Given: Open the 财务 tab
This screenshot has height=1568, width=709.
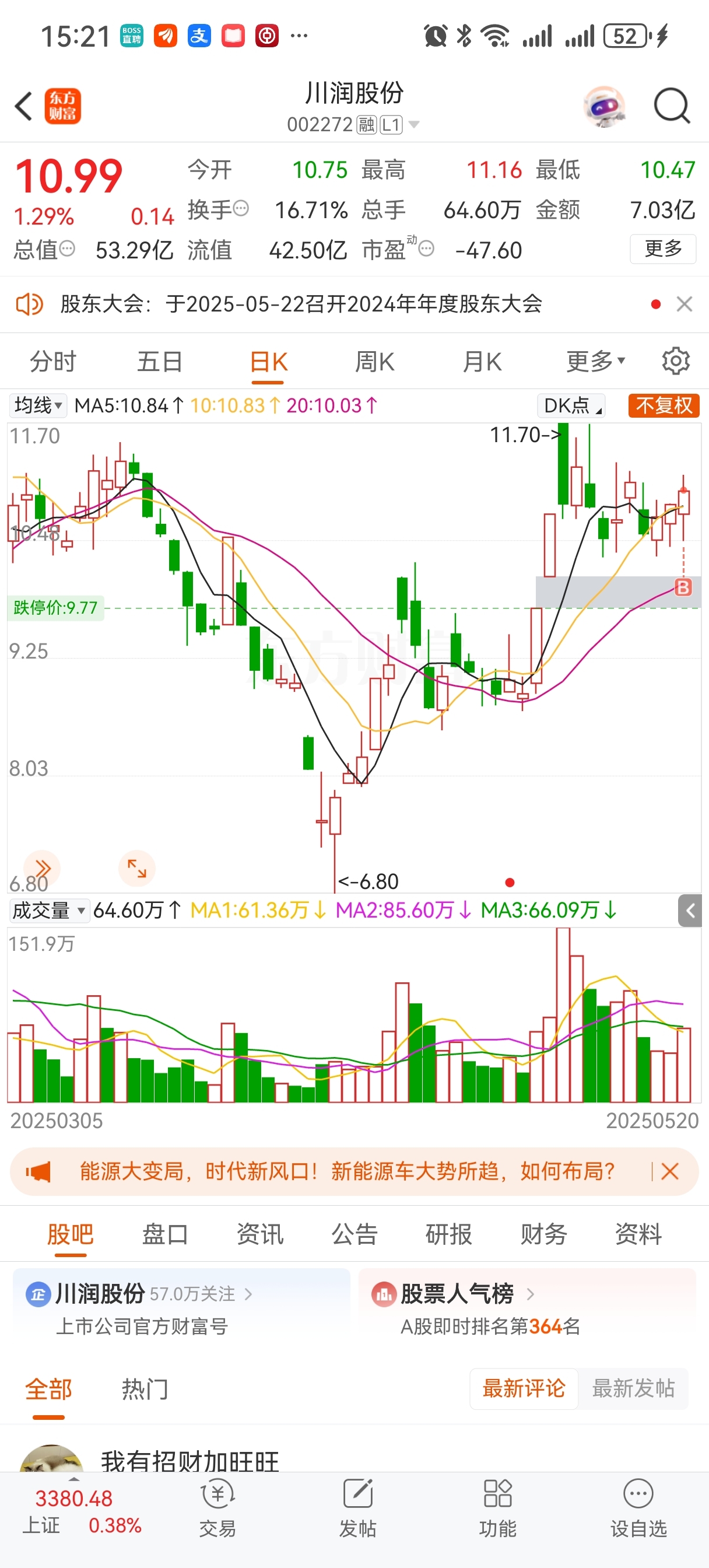Looking at the screenshot, I should (x=543, y=1234).
